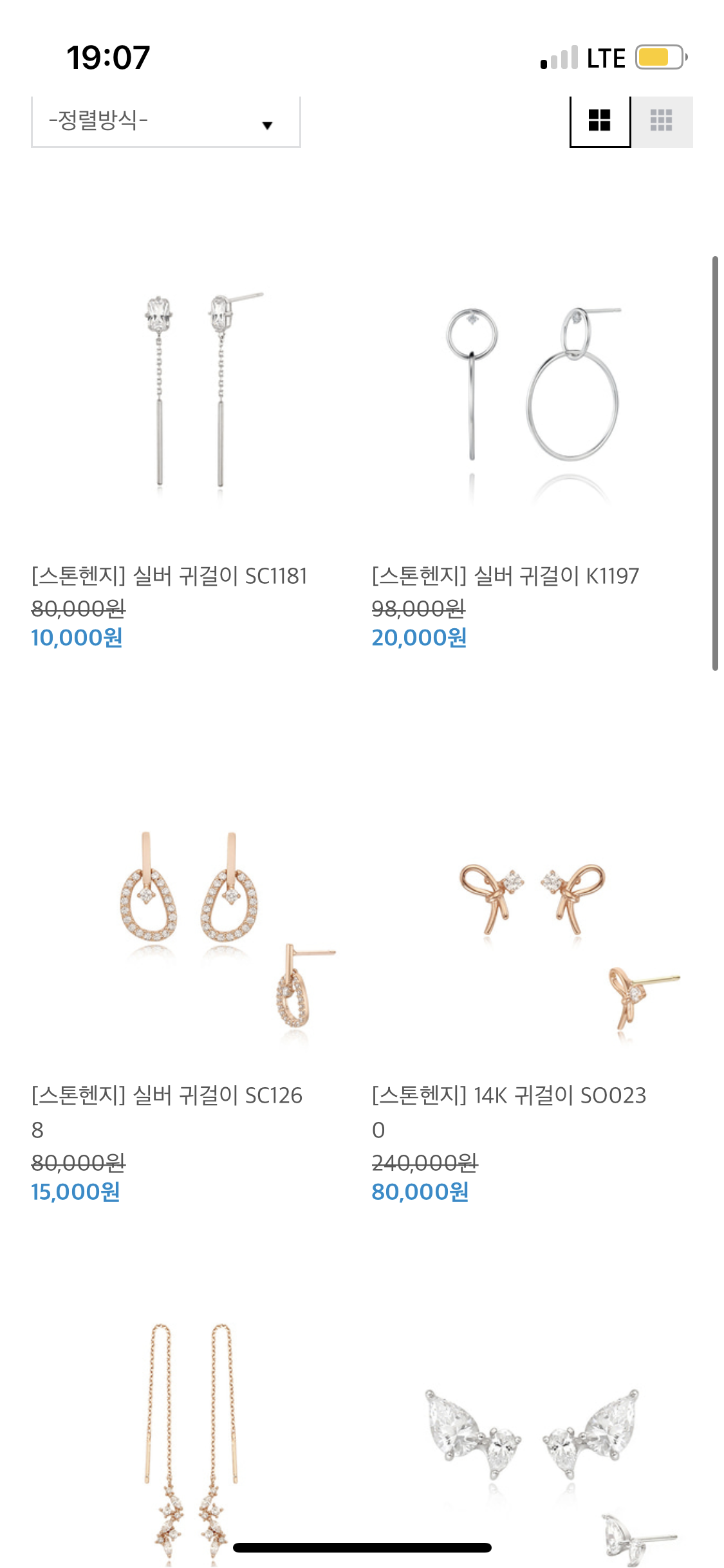724x1568 pixels.
Task: View rose gold earrings SC1268 image
Action: (190, 927)
